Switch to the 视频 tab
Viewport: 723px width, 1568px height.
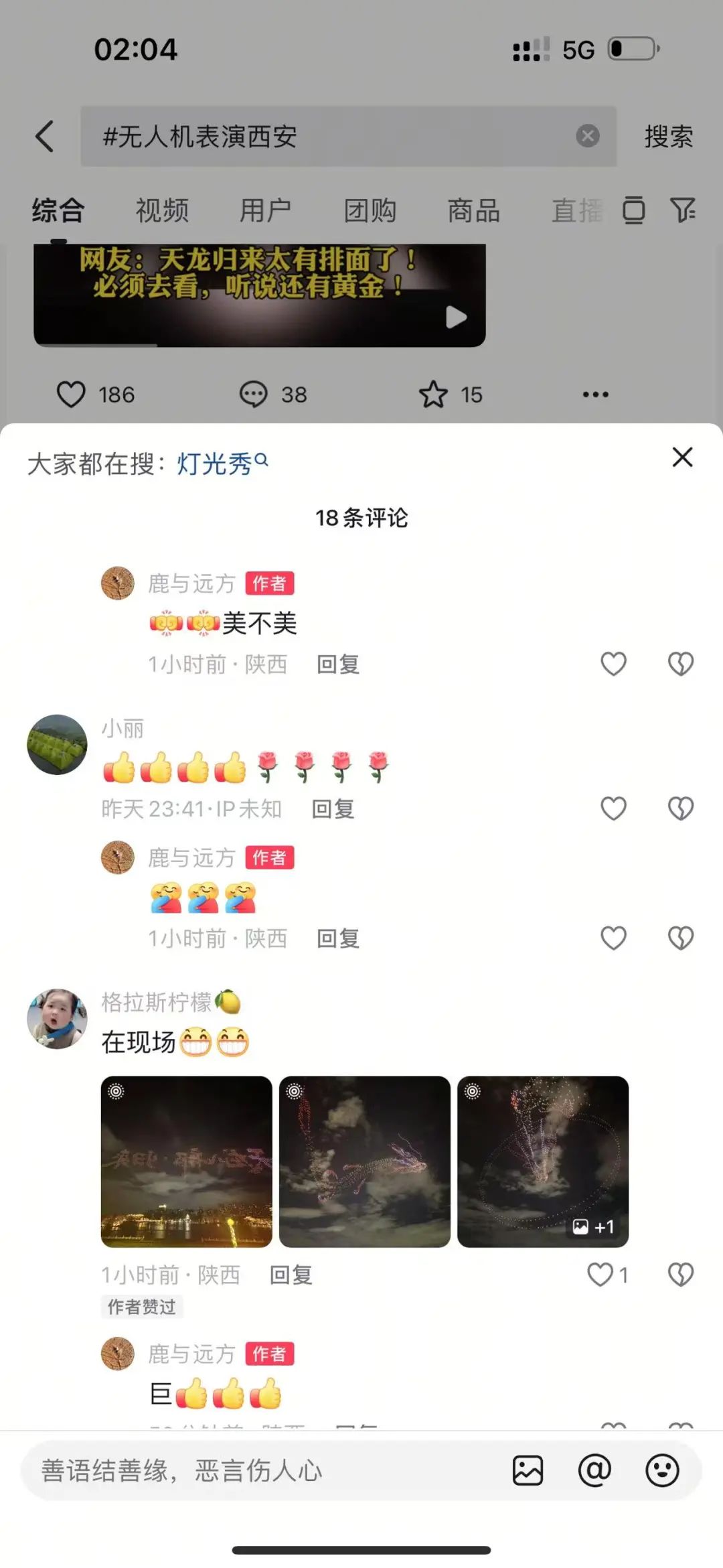[x=162, y=210]
